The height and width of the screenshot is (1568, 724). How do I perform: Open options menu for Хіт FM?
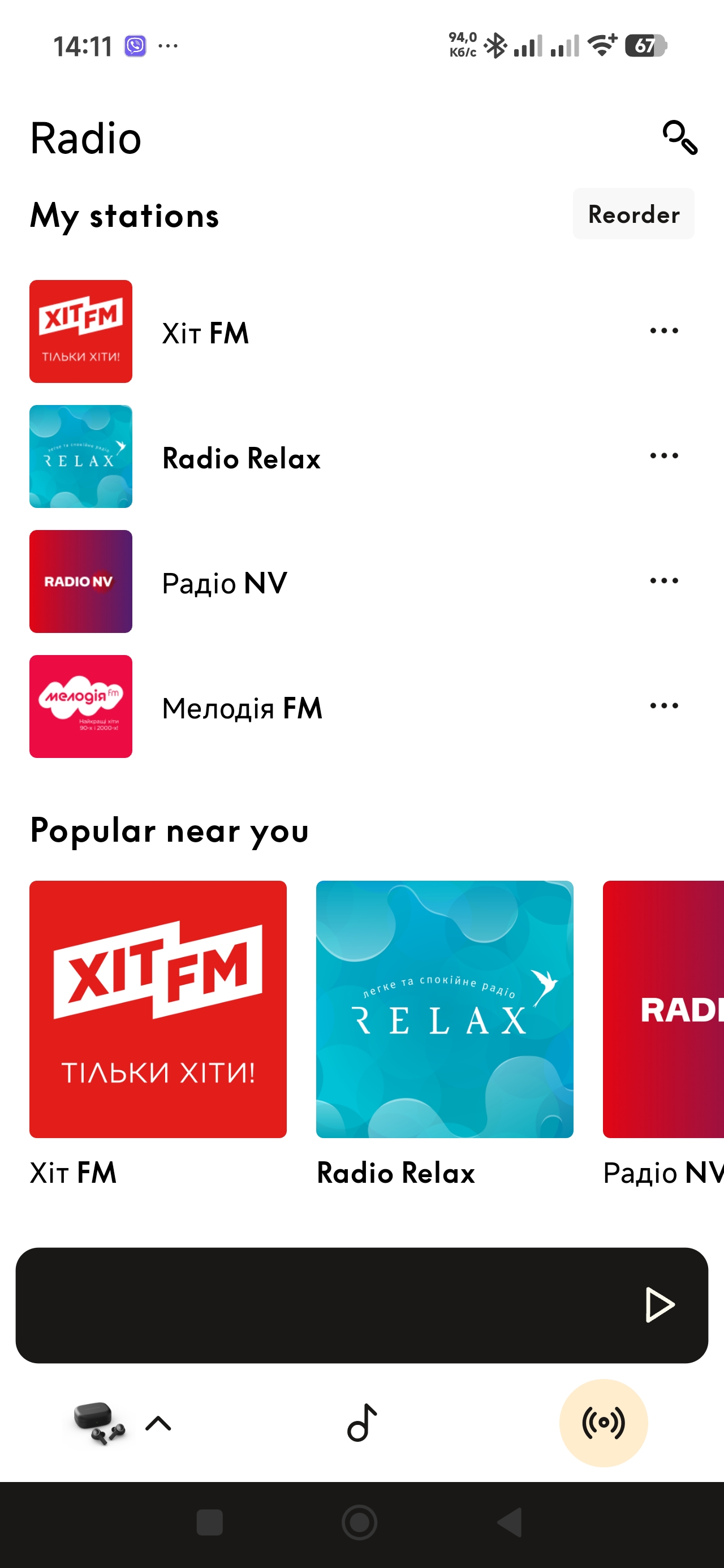(x=663, y=331)
